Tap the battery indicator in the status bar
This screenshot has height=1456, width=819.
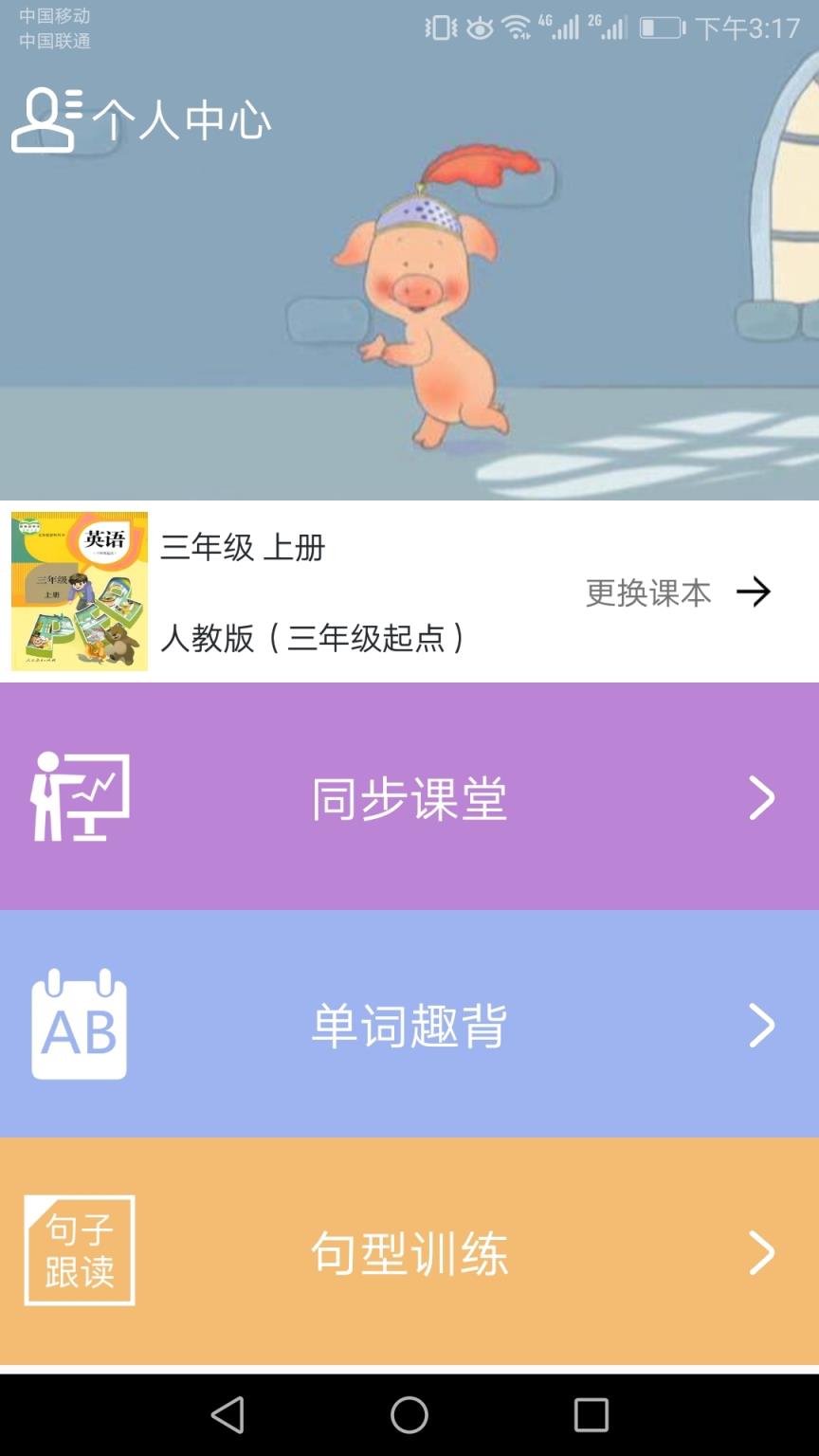point(660,27)
